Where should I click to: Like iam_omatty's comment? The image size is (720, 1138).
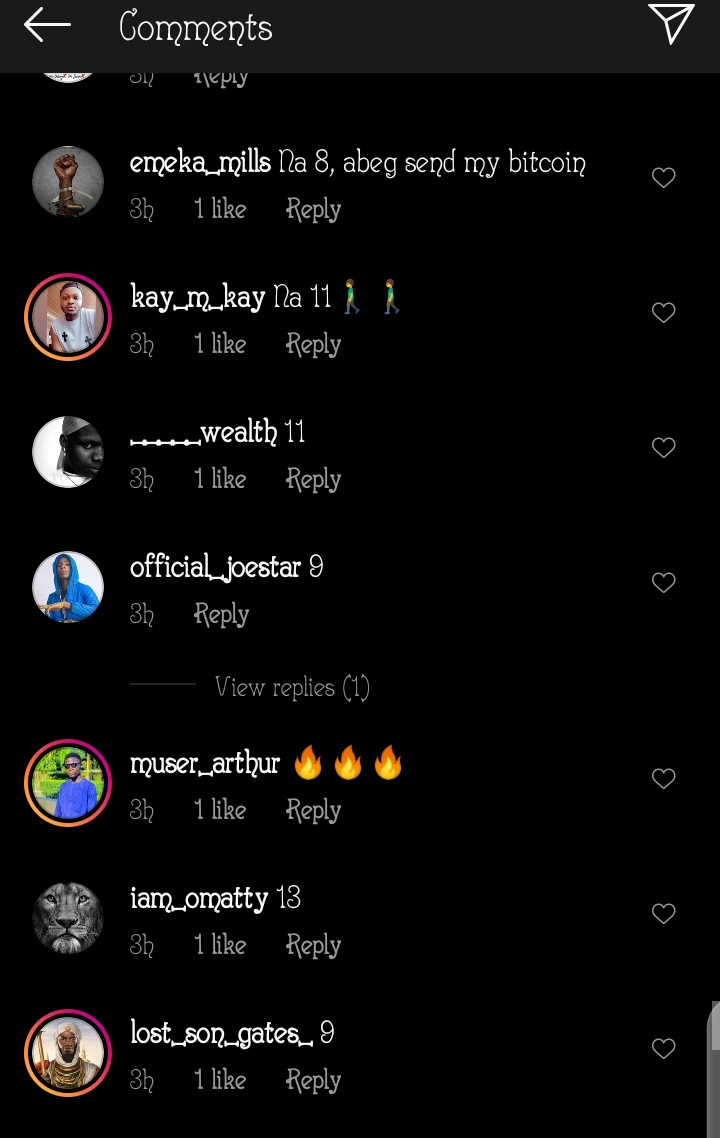(x=664, y=914)
